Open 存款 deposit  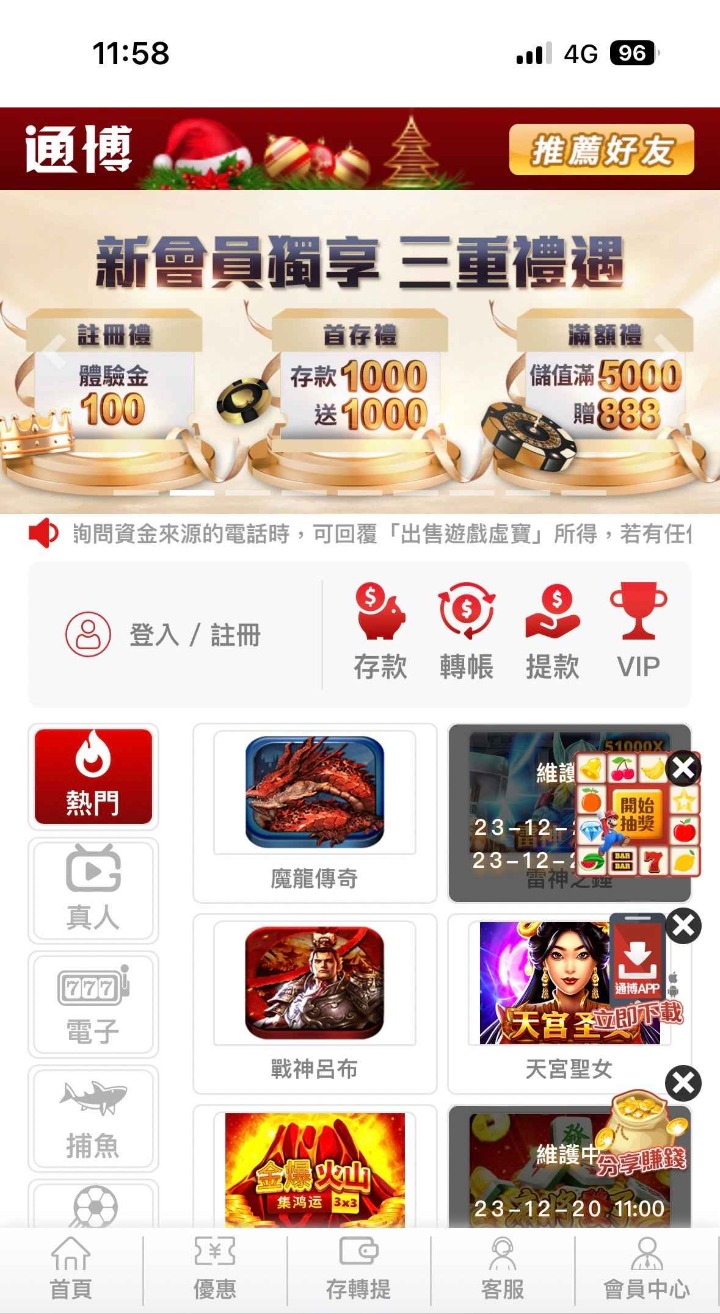[x=380, y=633]
